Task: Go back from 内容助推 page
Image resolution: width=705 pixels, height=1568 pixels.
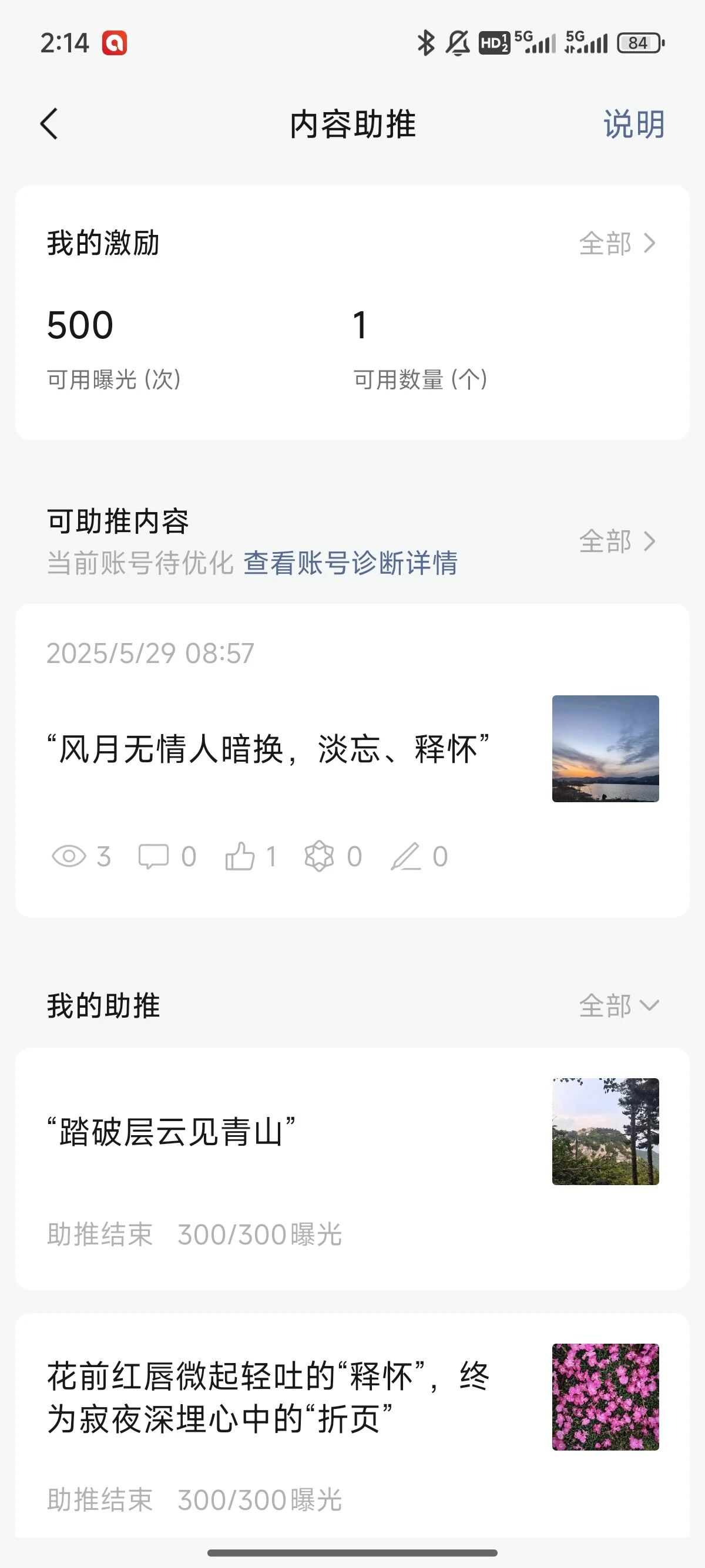Action: (50, 124)
